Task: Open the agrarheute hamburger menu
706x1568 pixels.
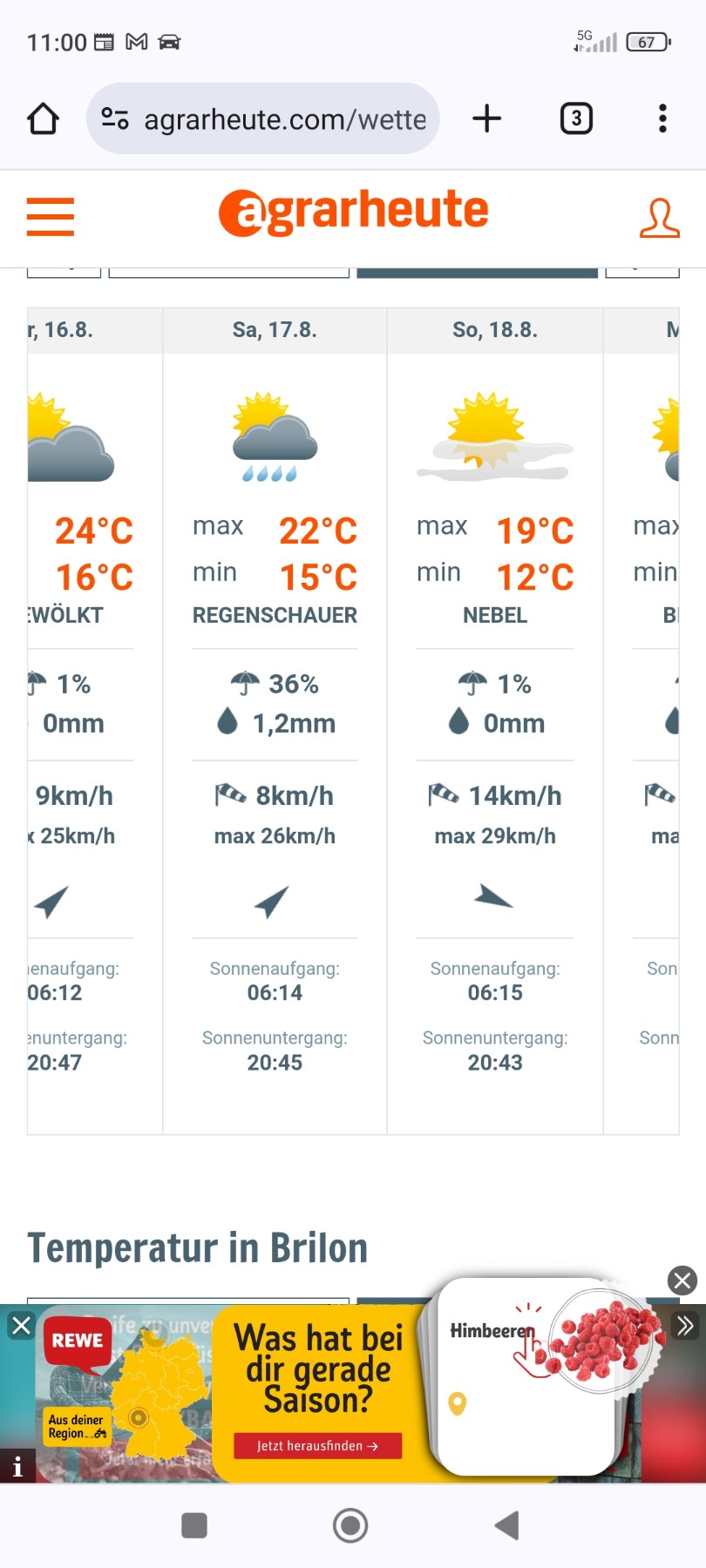Action: 51,216
